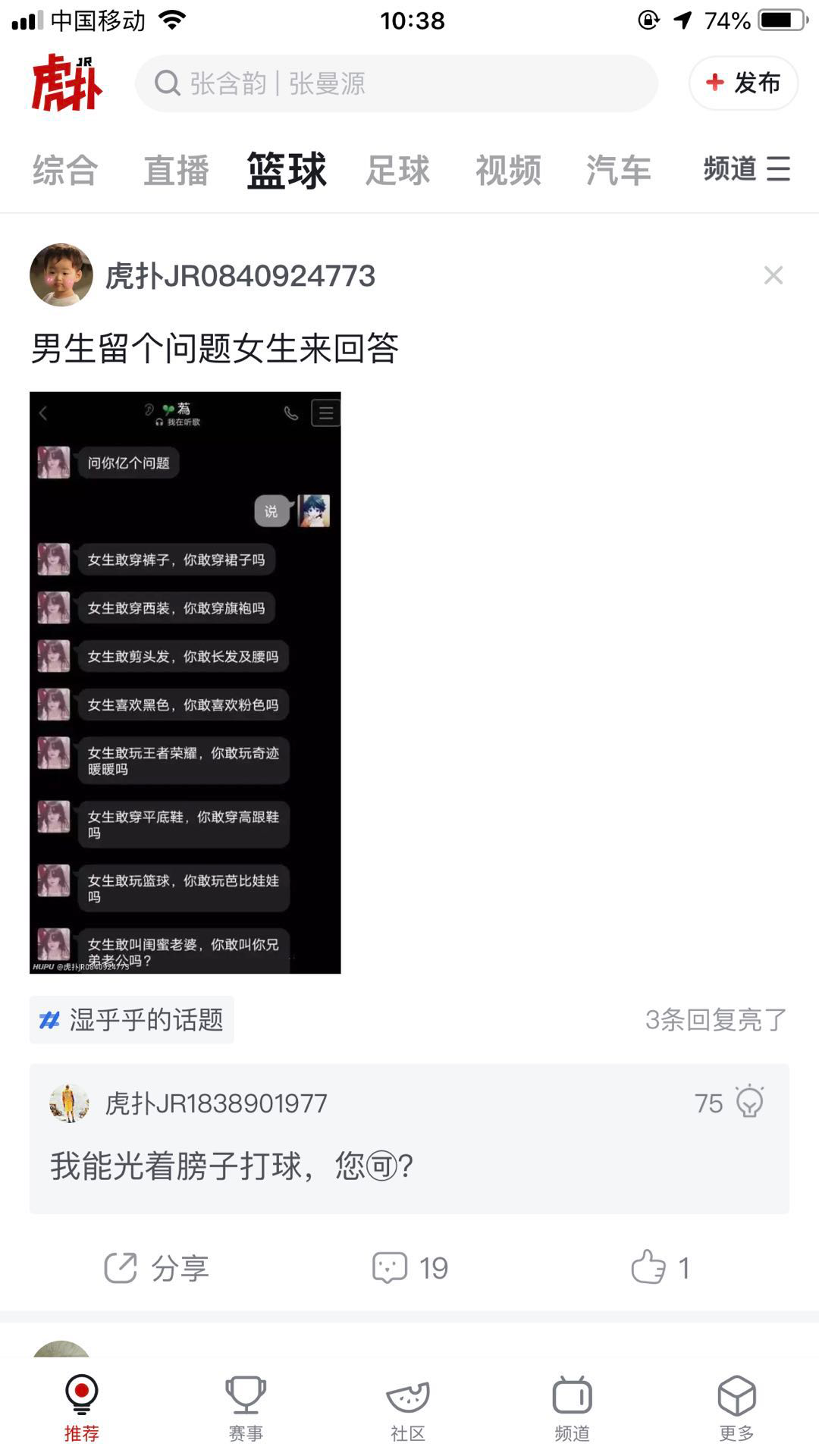The image size is (819, 1456).
Task: Open the 湿乎乎的话题 topic tag
Action: click(132, 1020)
